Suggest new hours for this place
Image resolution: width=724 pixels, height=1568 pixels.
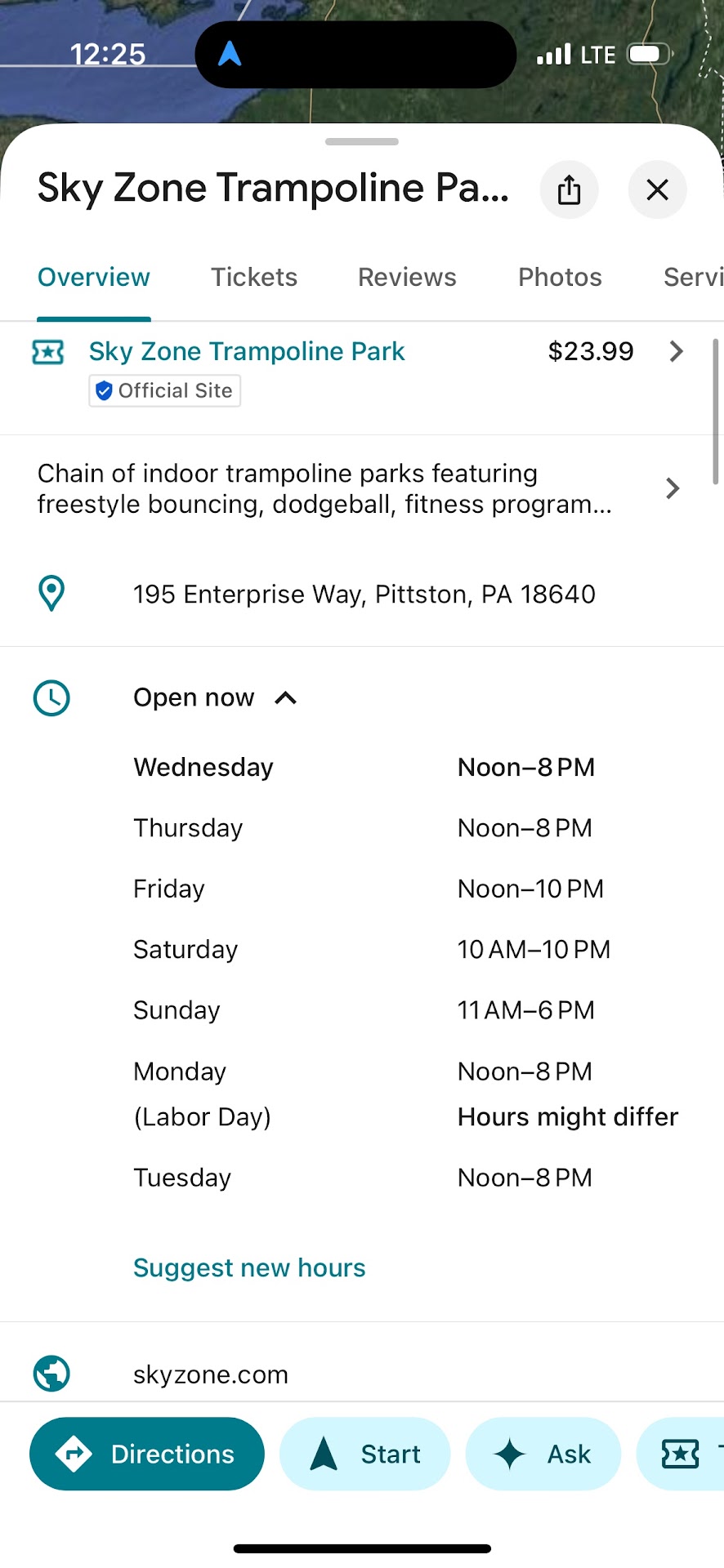[x=249, y=1267]
